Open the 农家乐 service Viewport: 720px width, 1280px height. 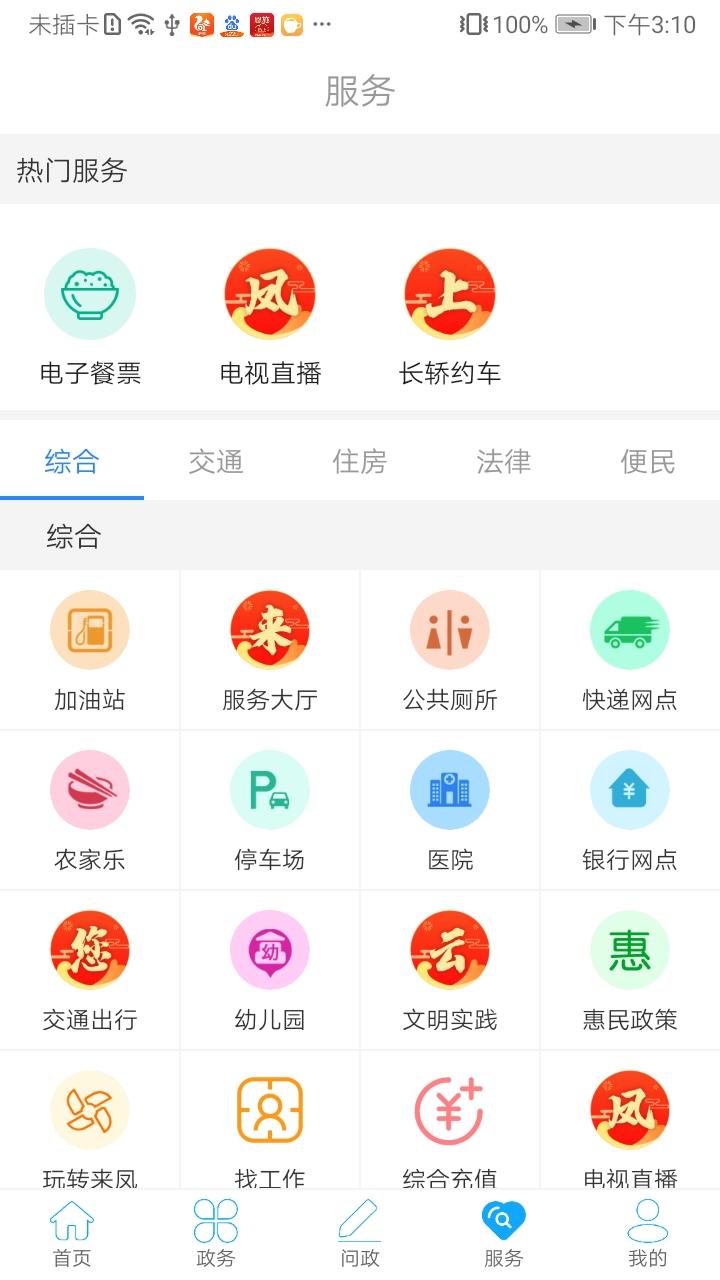point(90,810)
